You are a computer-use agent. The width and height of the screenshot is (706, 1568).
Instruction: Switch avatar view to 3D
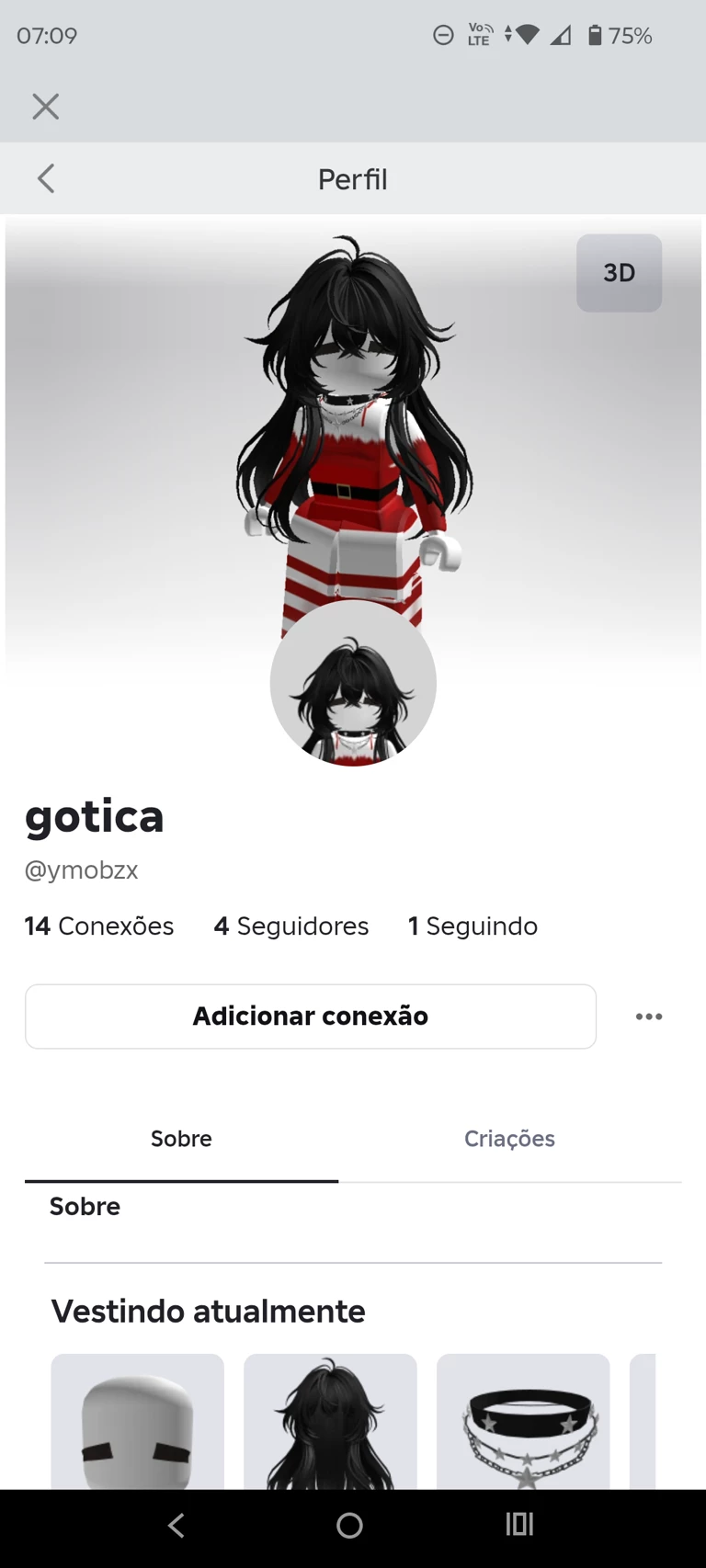(x=619, y=273)
